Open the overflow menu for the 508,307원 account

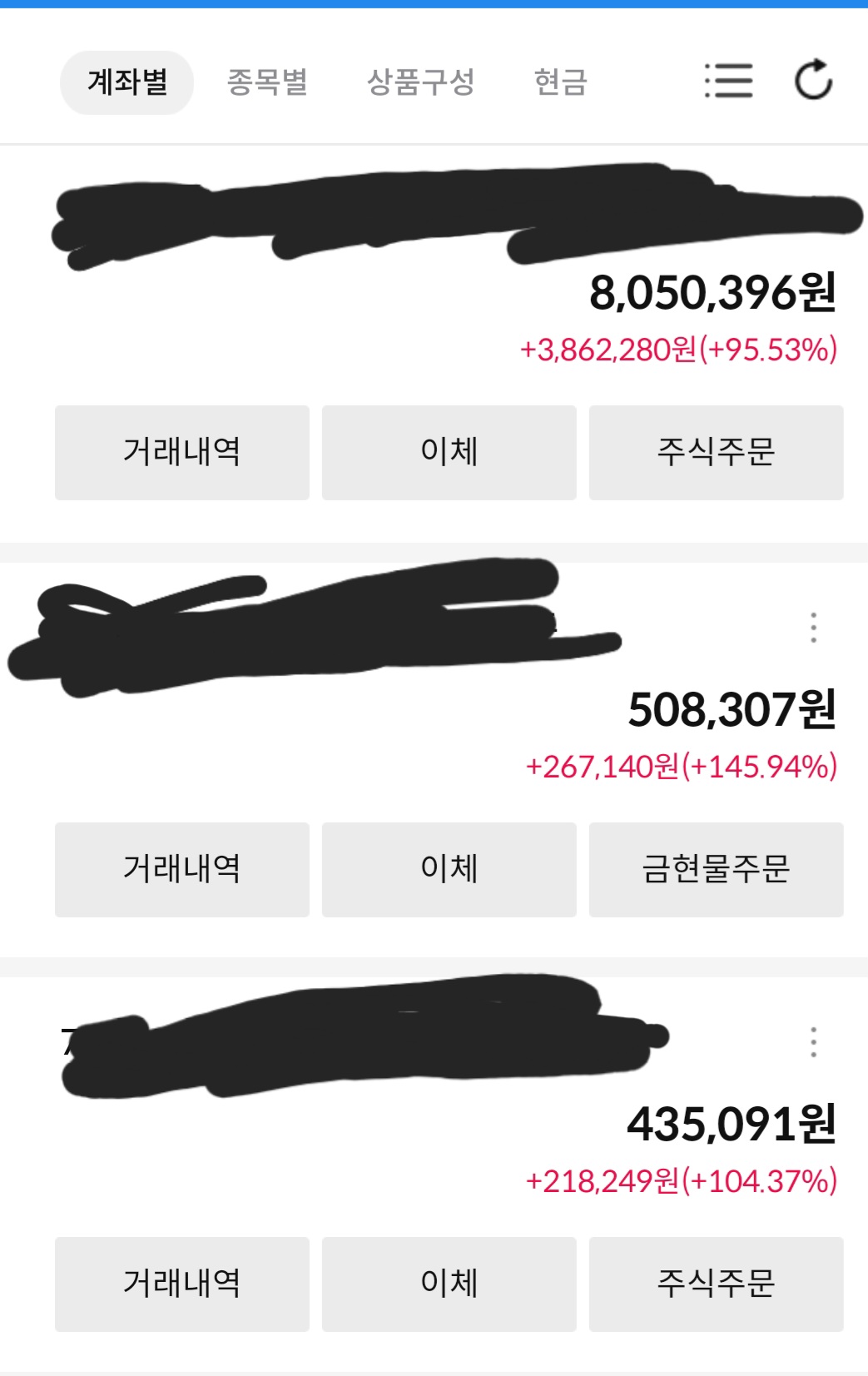tap(813, 628)
